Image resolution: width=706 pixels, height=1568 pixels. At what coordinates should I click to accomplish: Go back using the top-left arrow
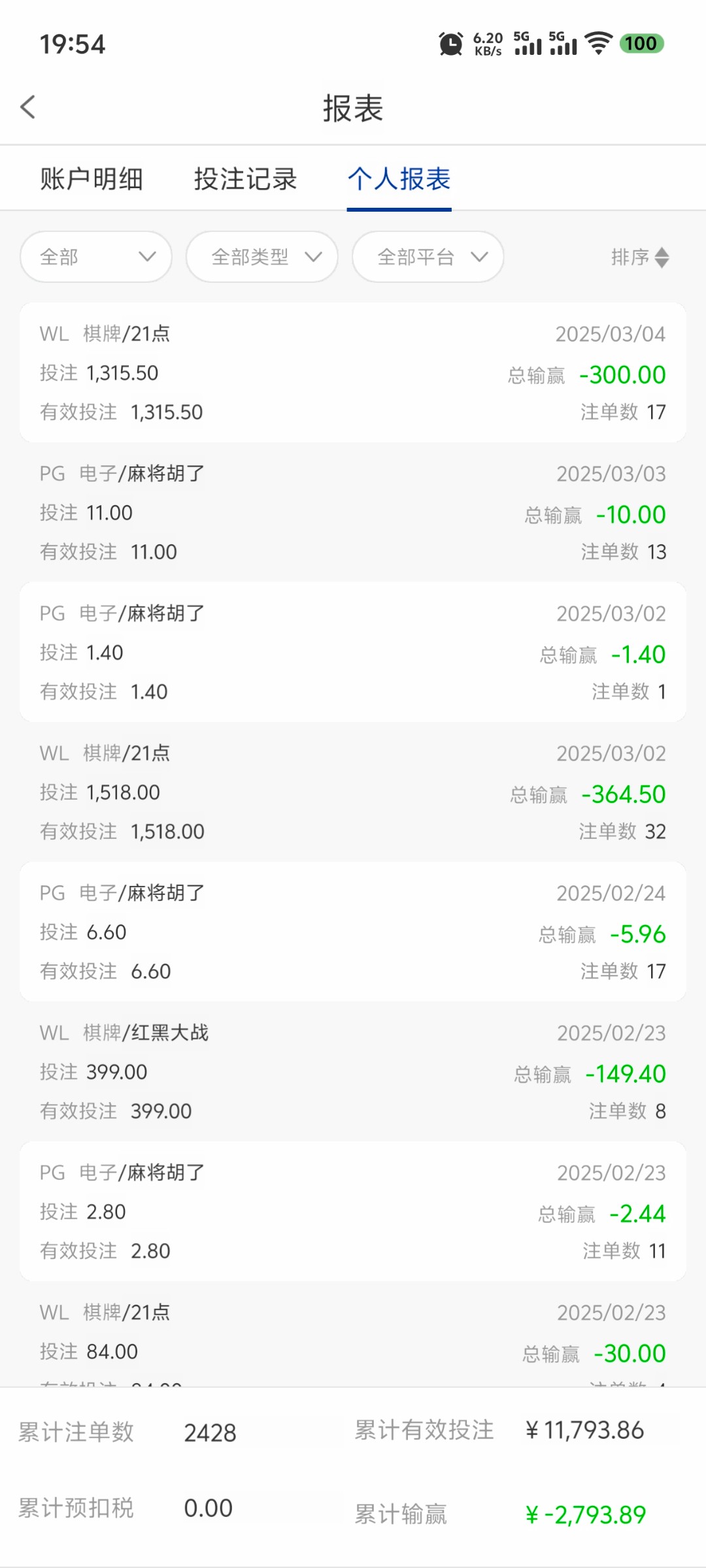tap(28, 107)
